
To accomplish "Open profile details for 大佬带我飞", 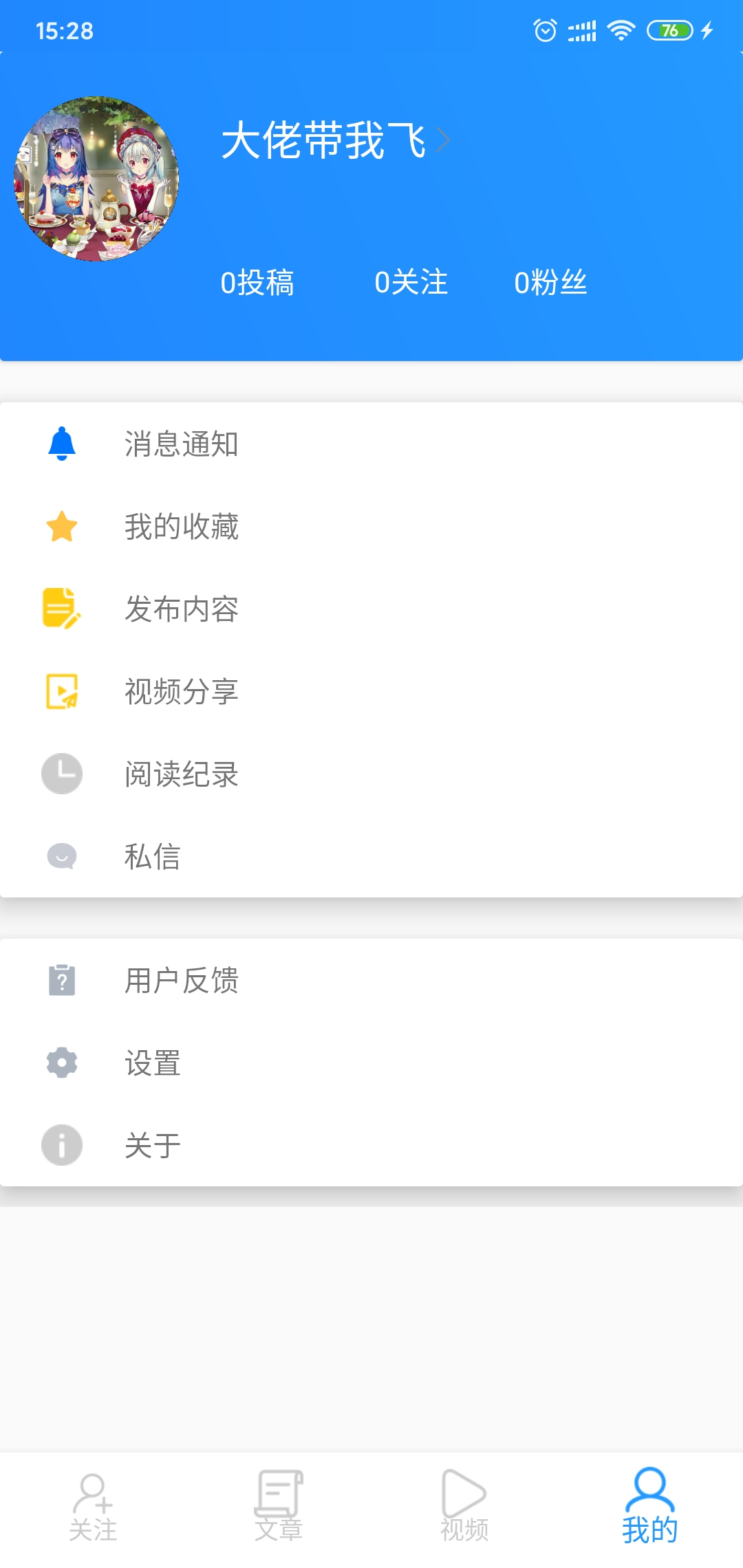I will coord(334,140).
